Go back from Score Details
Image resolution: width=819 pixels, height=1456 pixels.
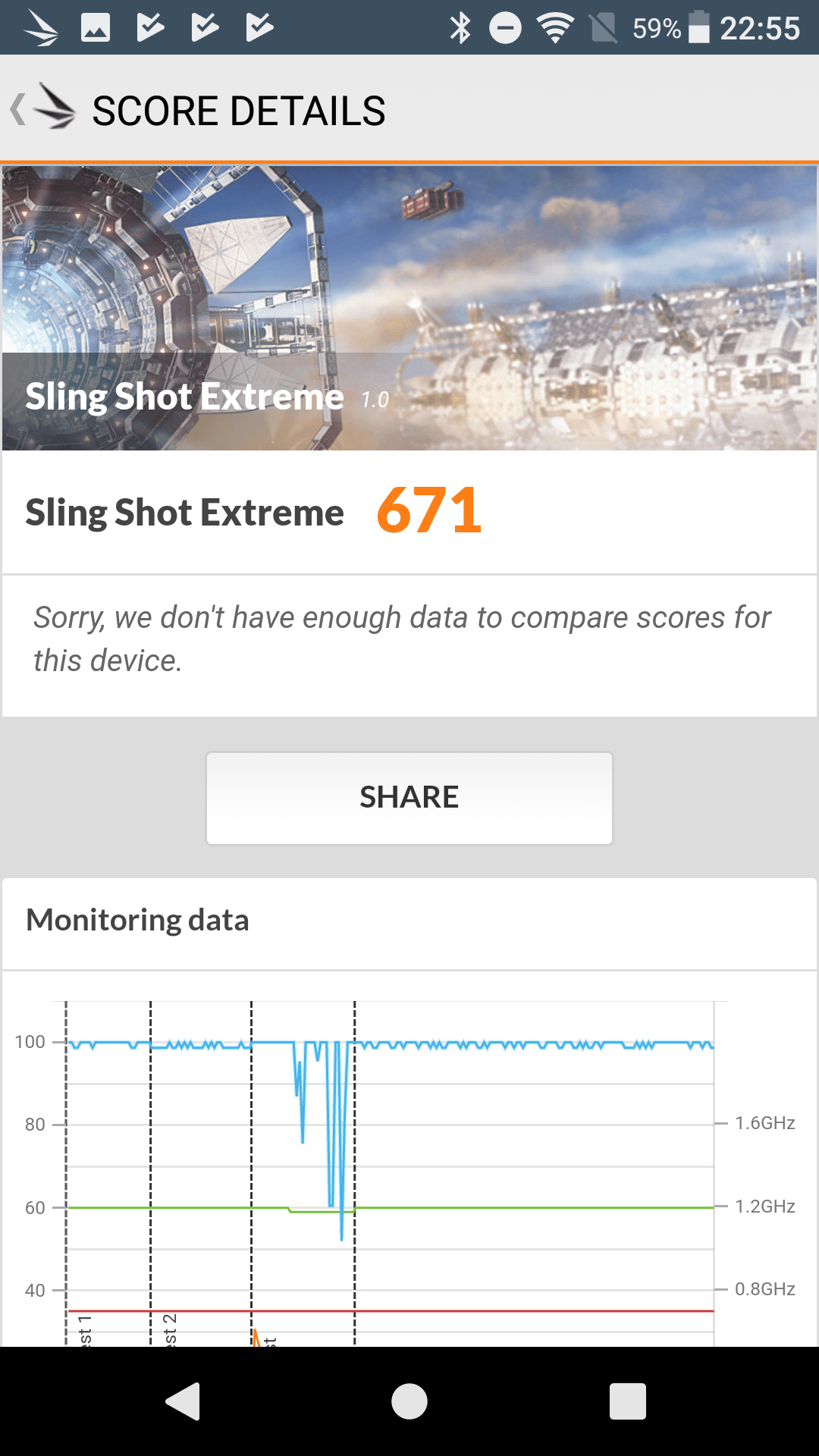[x=42, y=108]
